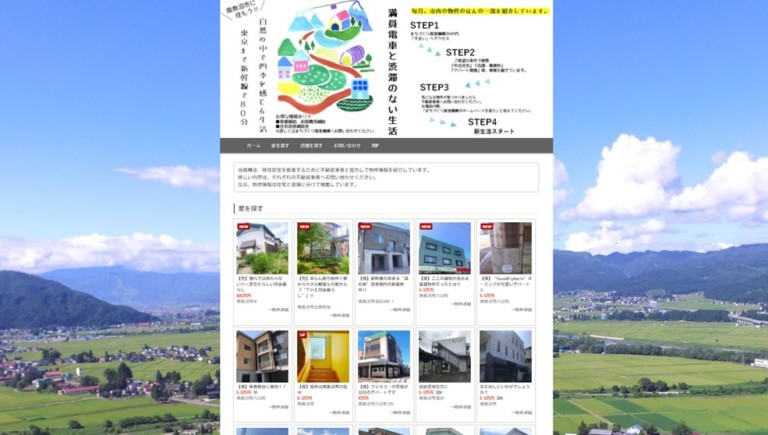The height and width of the screenshot is (435, 768).
Task: View the フジカラー storefront property card
Action: tap(384, 357)
